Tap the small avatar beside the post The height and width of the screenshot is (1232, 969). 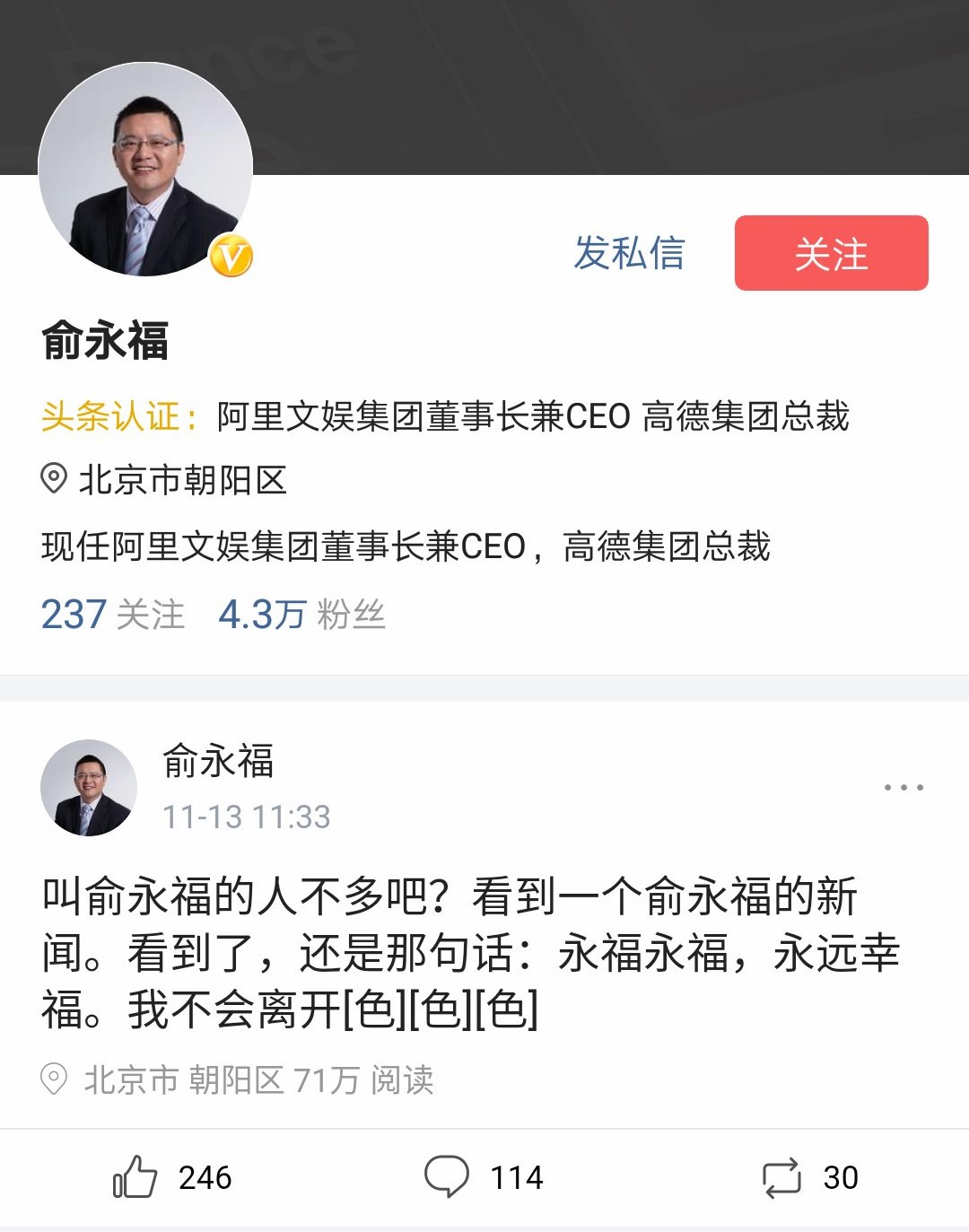pos(88,788)
